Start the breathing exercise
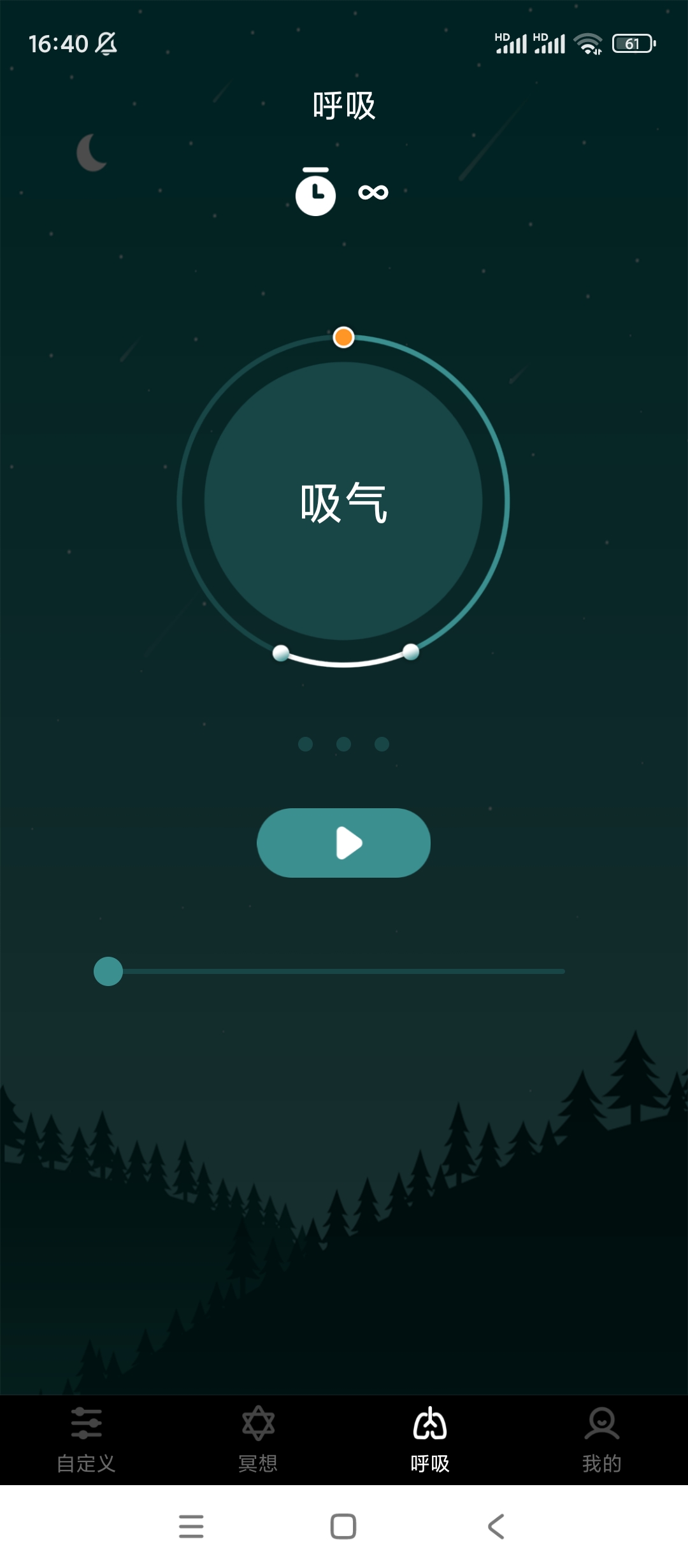Image resolution: width=688 pixels, height=1568 pixels. click(343, 843)
